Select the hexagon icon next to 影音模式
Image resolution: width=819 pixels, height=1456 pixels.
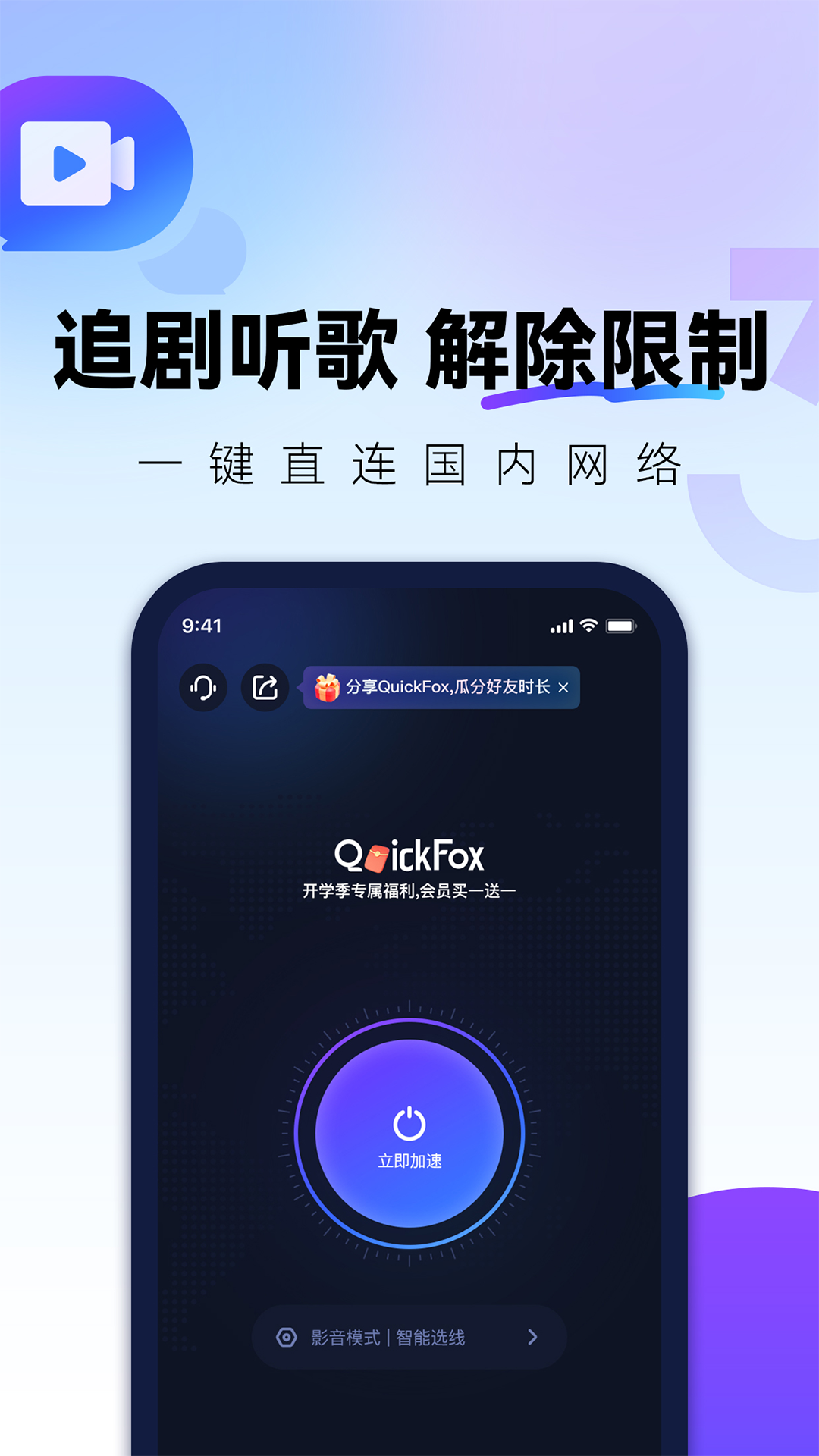287,1338
